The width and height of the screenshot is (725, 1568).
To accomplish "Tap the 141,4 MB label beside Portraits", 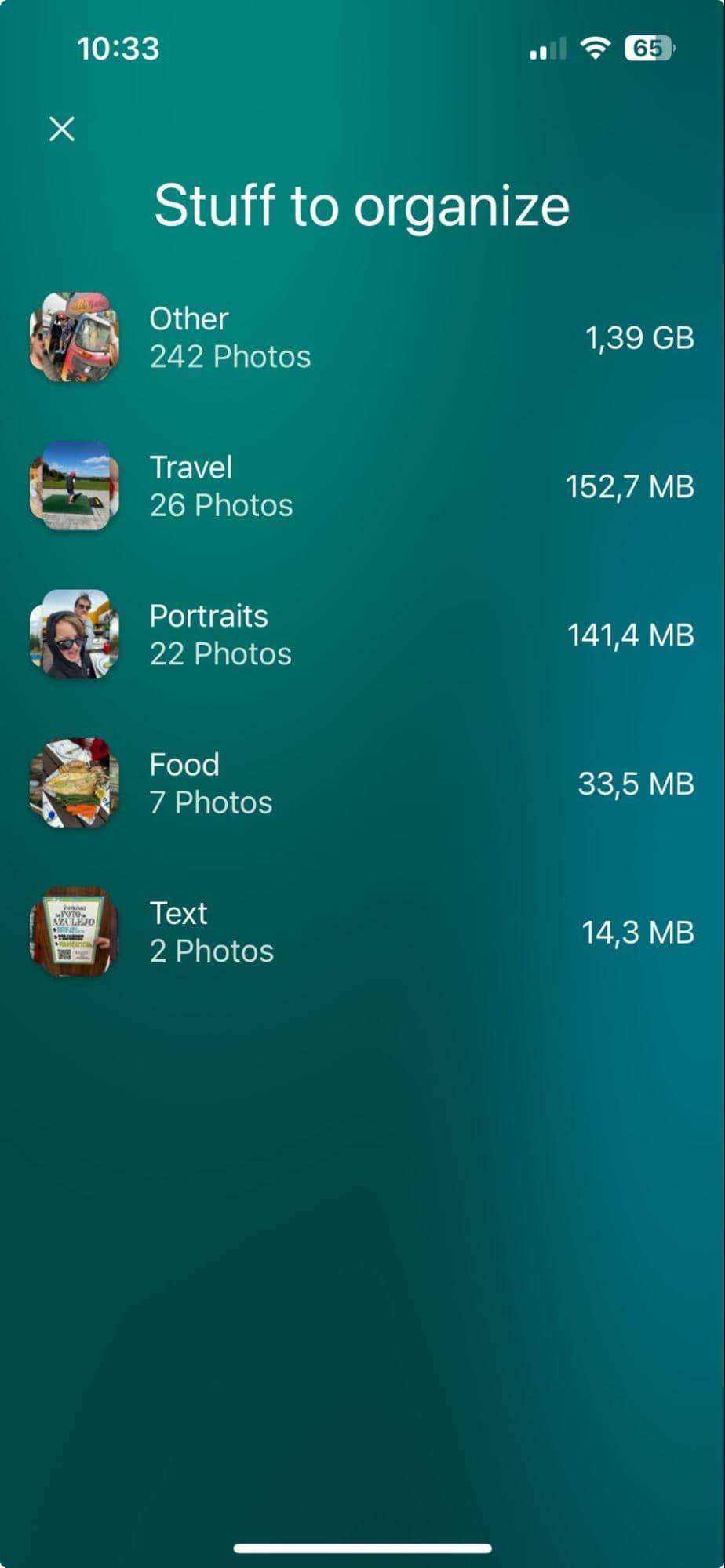I will coord(629,635).
